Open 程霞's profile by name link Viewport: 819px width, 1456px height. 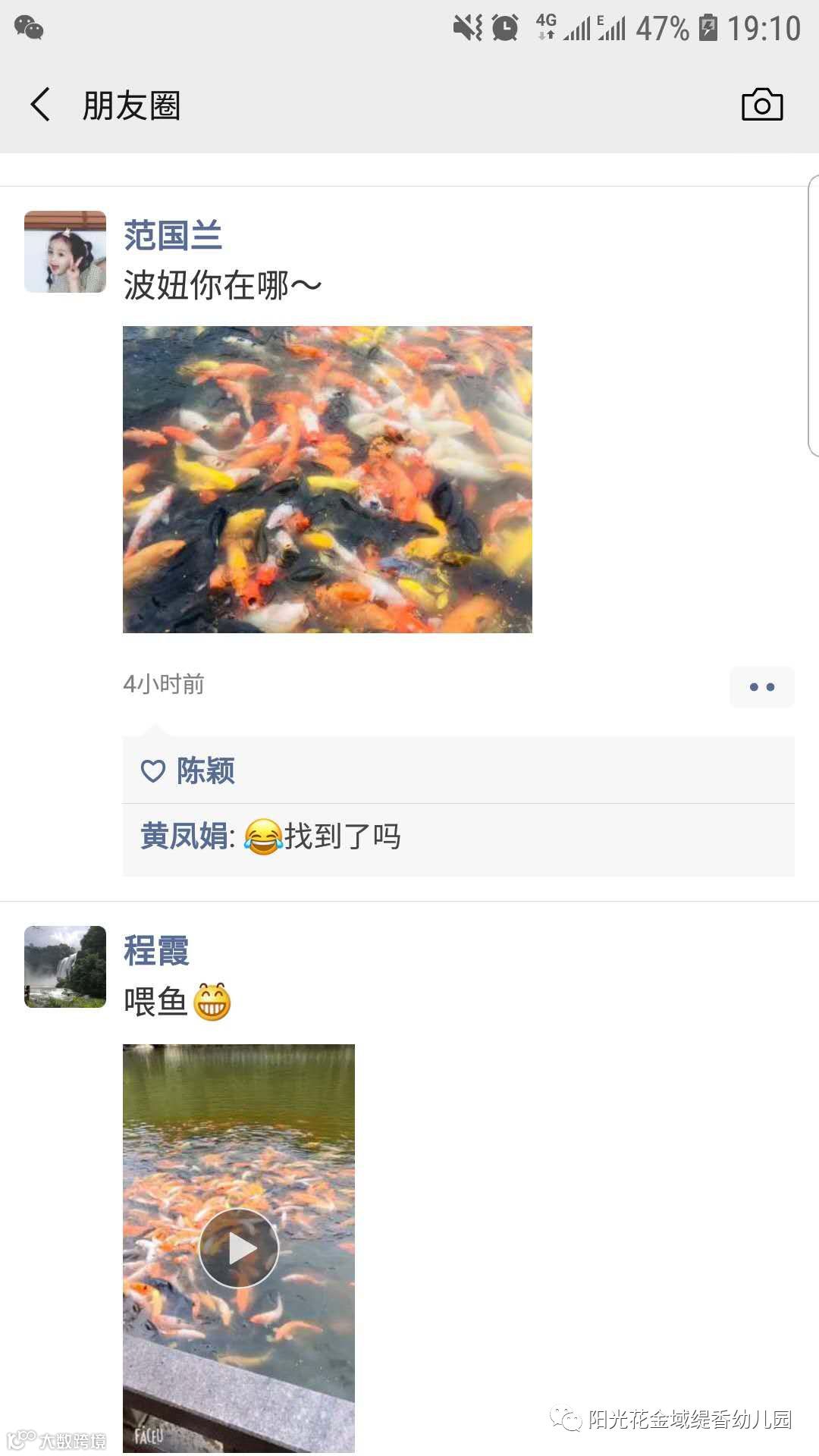pyautogui.click(x=156, y=951)
